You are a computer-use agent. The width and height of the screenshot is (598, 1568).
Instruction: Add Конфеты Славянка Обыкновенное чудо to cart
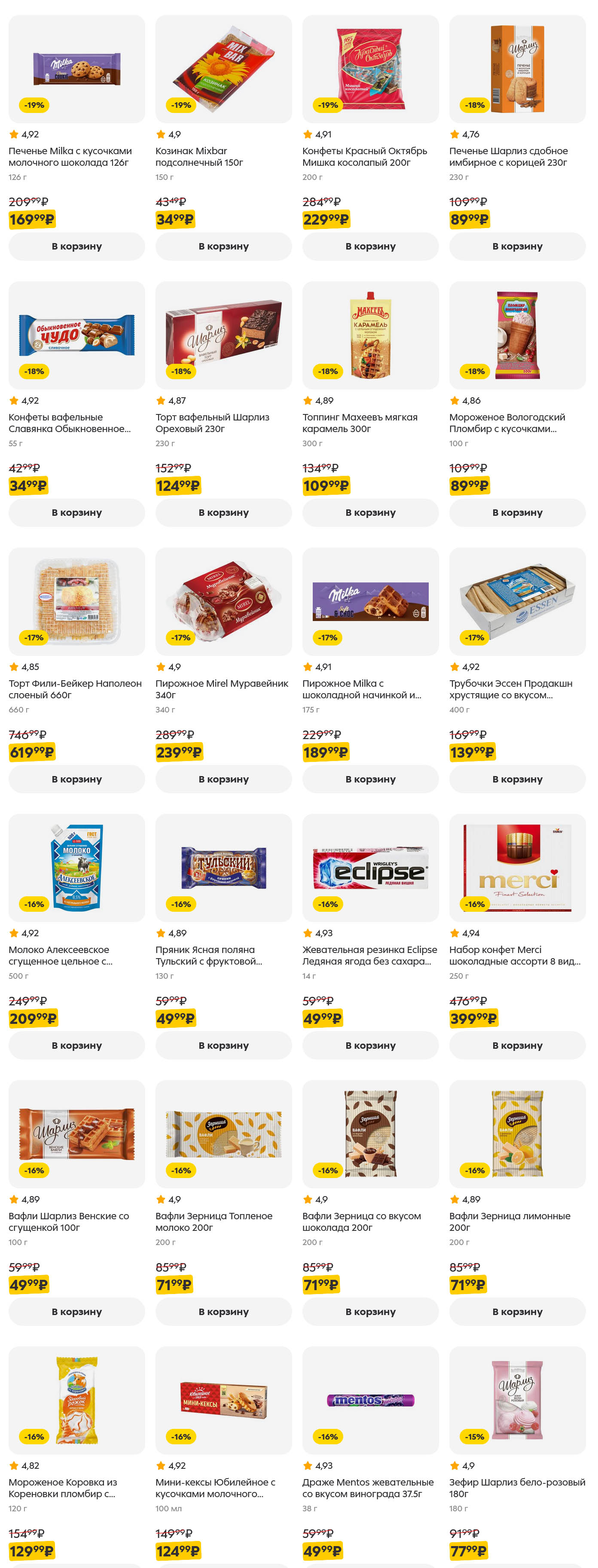[77, 512]
